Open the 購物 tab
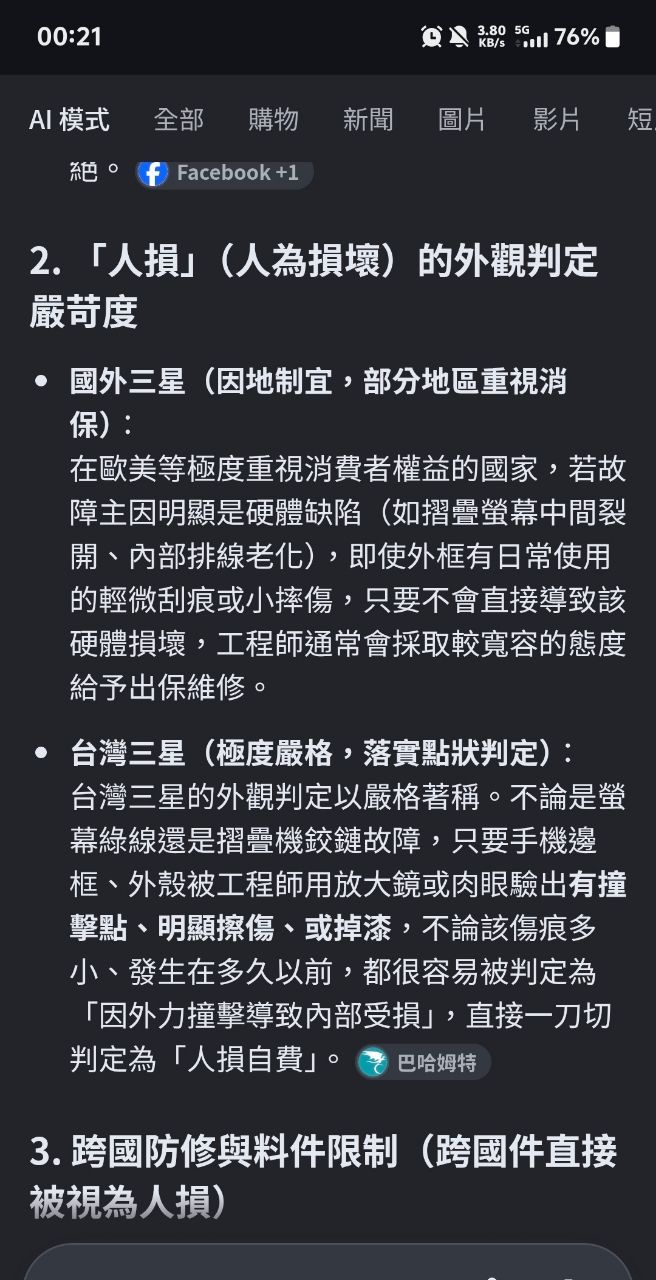This screenshot has height=1280, width=656. pos(273,120)
